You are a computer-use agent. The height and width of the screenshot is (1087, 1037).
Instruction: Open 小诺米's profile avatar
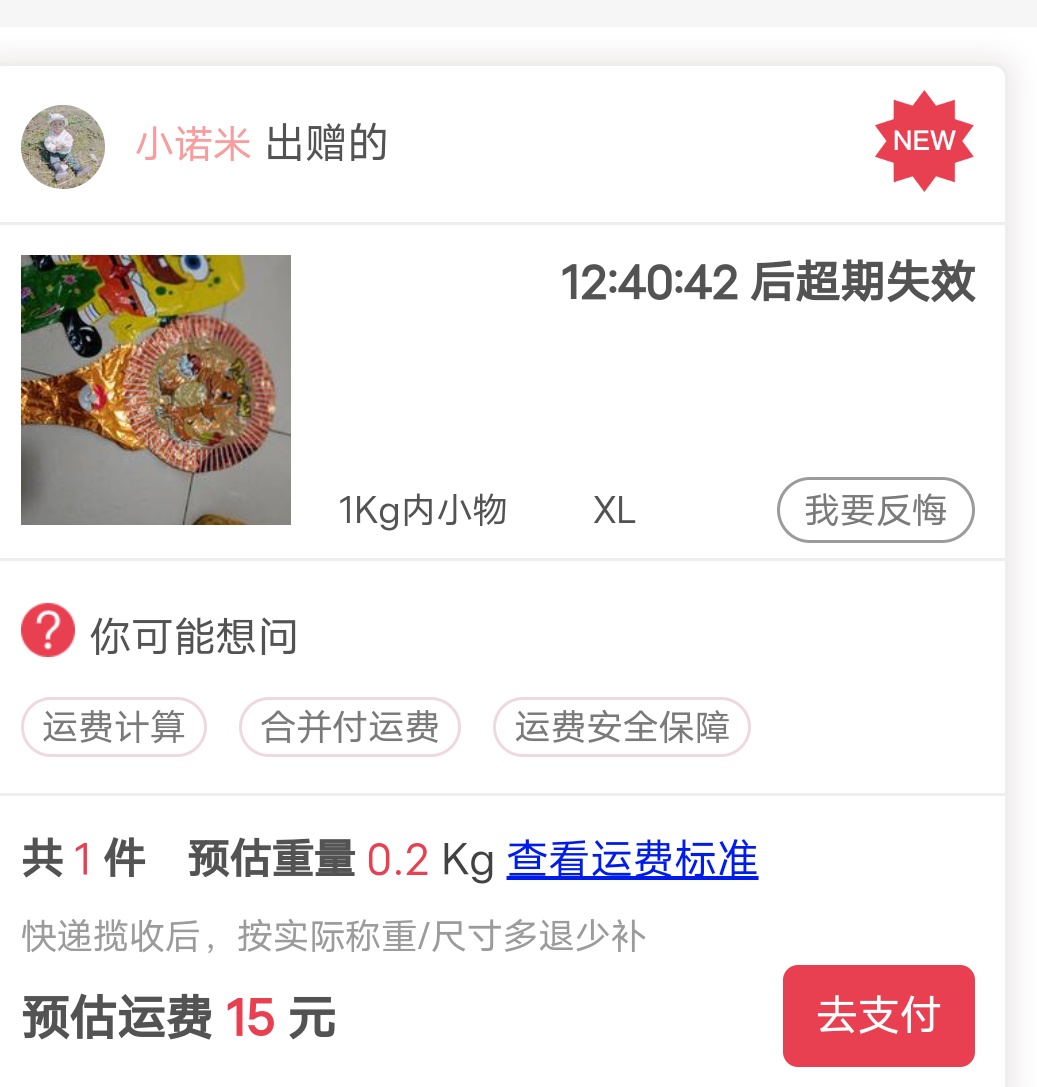63,146
